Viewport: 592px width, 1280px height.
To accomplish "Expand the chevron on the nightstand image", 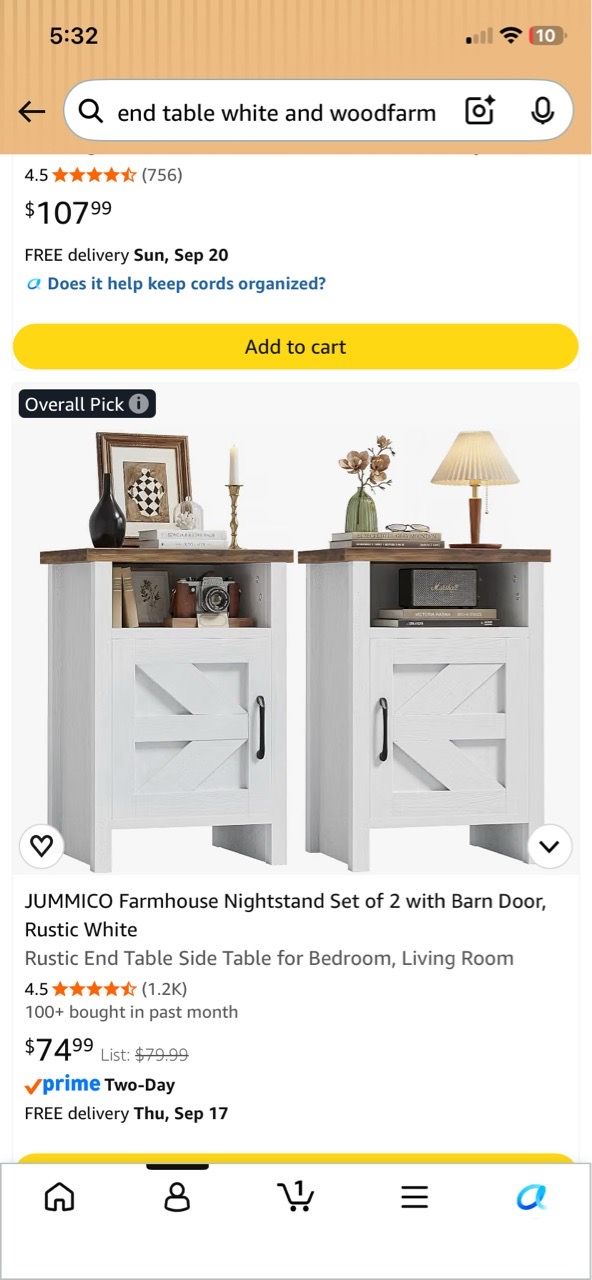I will click(549, 847).
